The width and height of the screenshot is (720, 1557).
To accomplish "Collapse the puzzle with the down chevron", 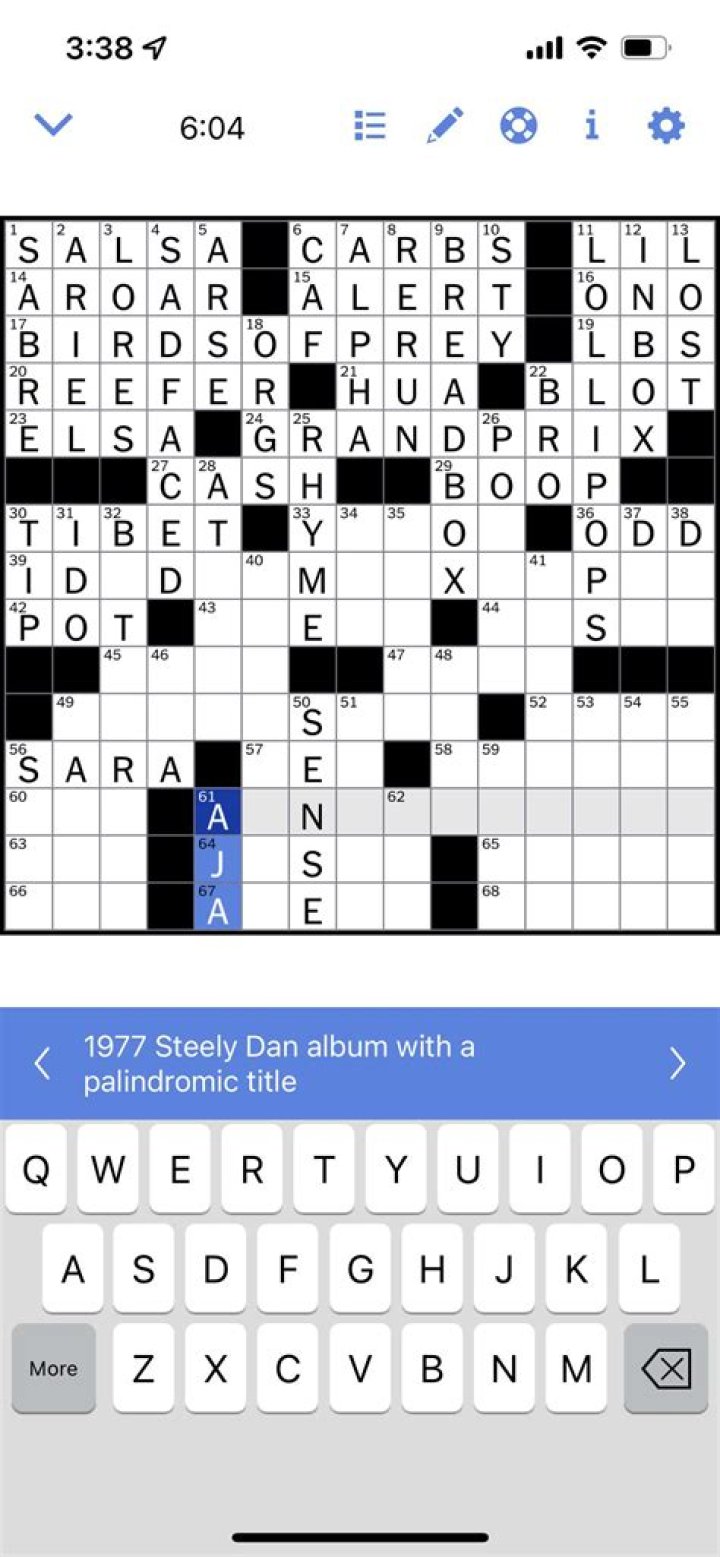I will tap(54, 125).
